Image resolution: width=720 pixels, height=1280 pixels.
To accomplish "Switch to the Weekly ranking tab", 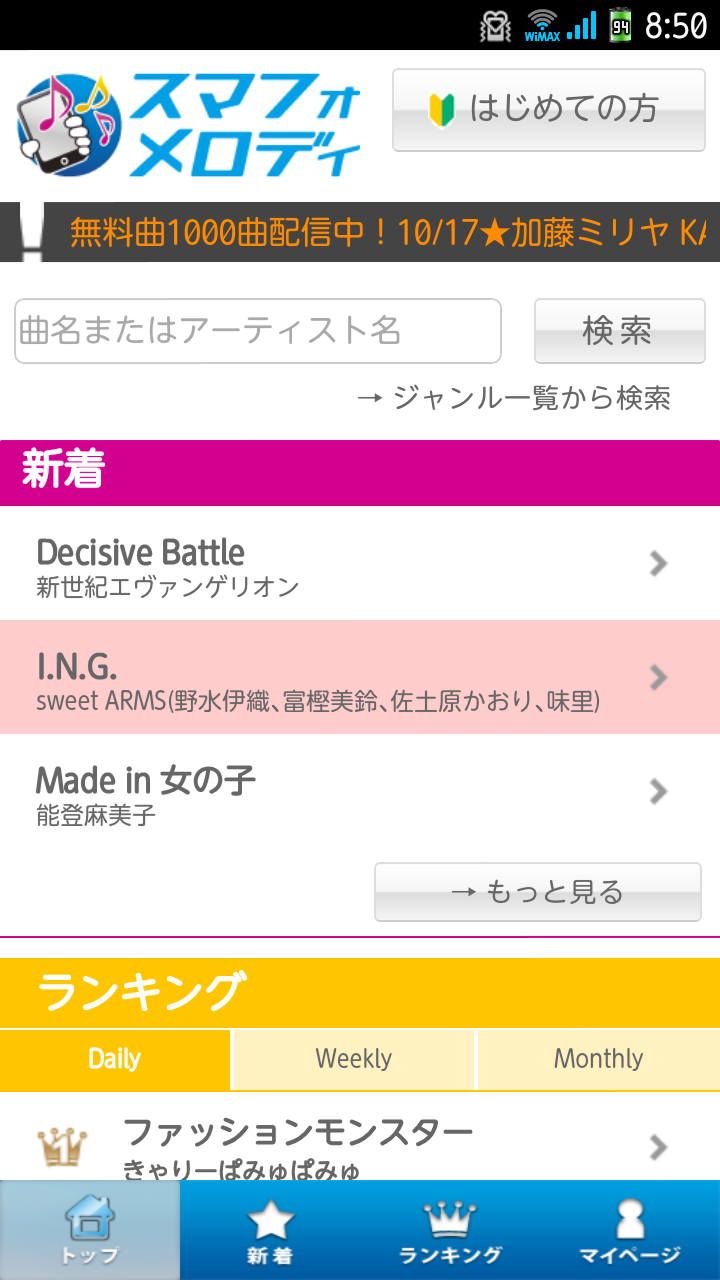I will pyautogui.click(x=354, y=1059).
